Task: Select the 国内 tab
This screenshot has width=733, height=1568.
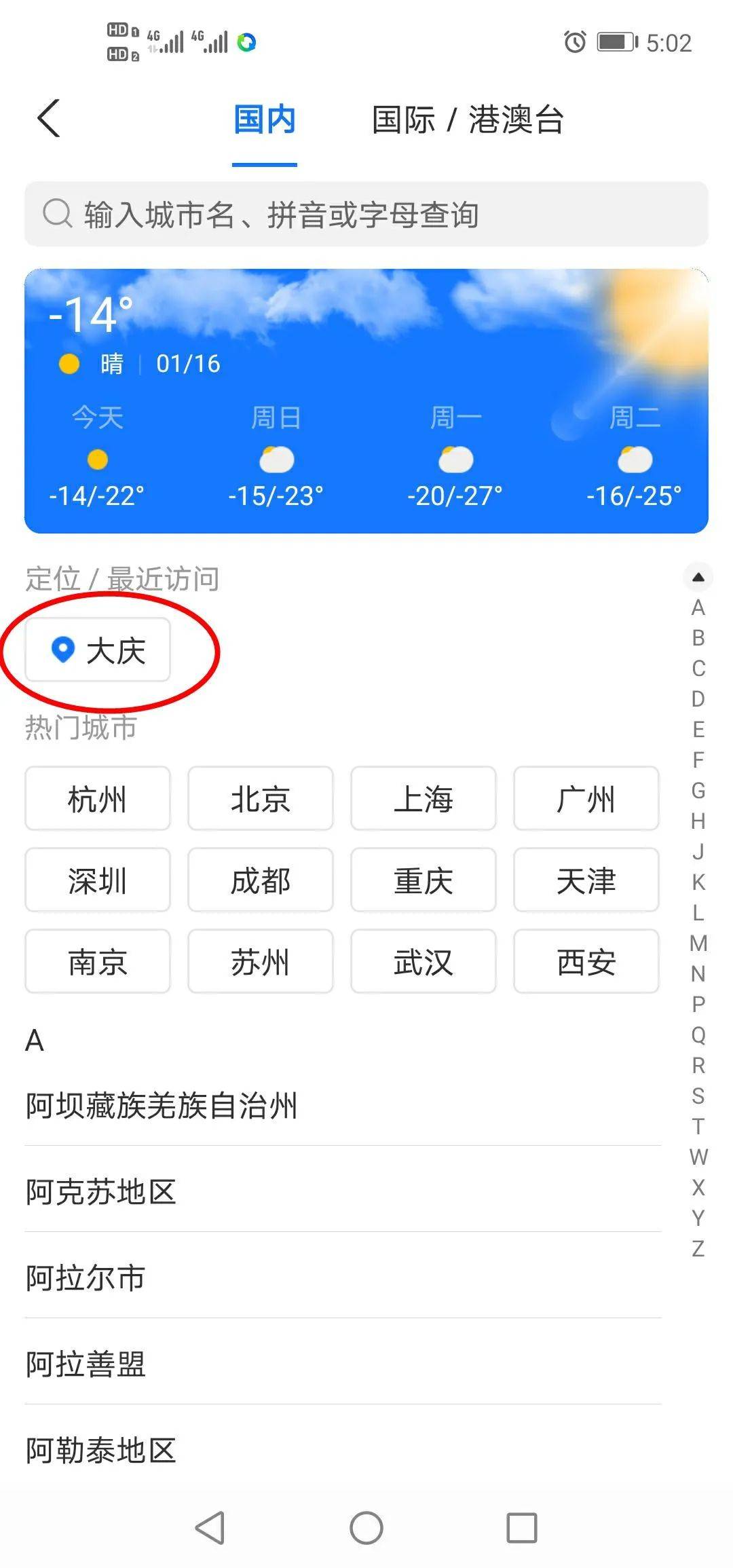Action: (265, 120)
